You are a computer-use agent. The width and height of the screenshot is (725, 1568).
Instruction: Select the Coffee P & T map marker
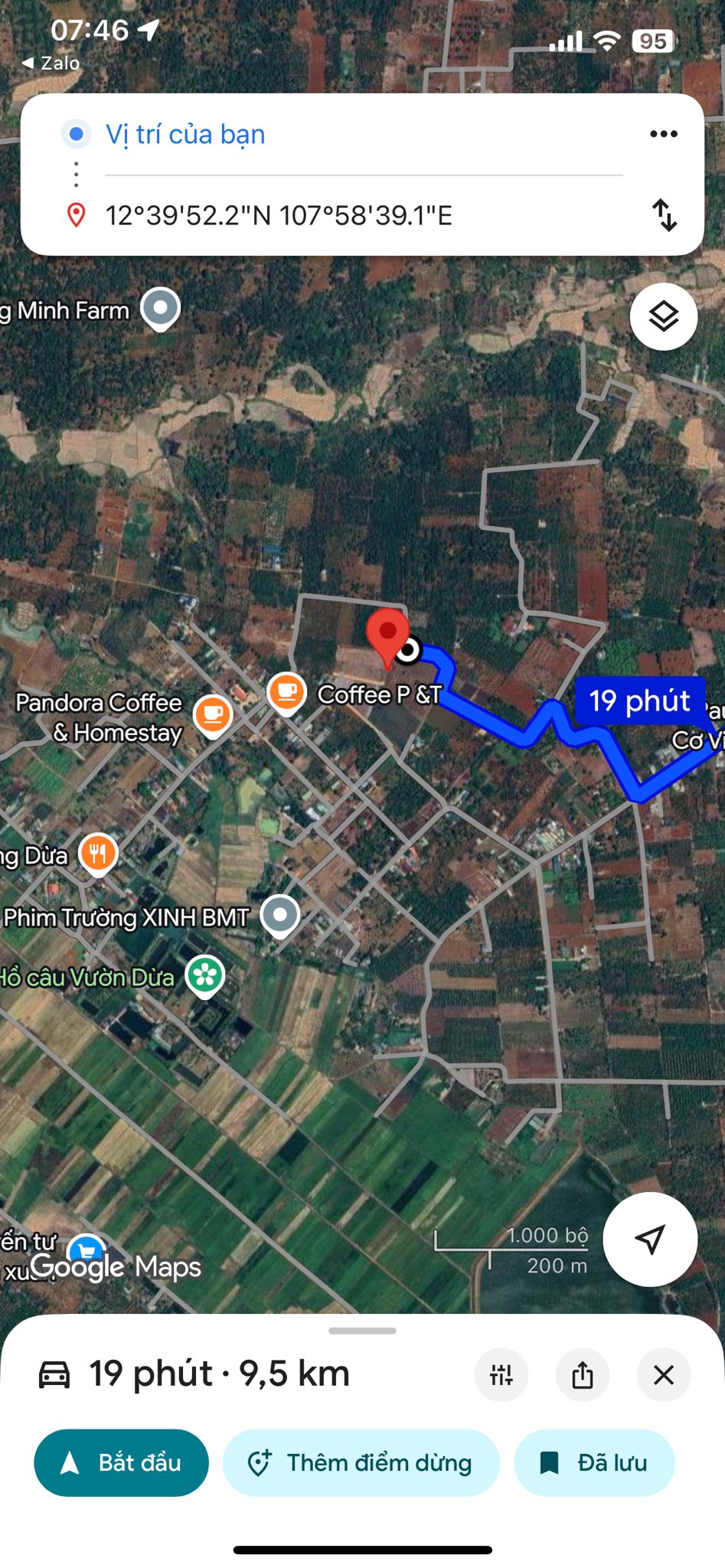tap(287, 692)
